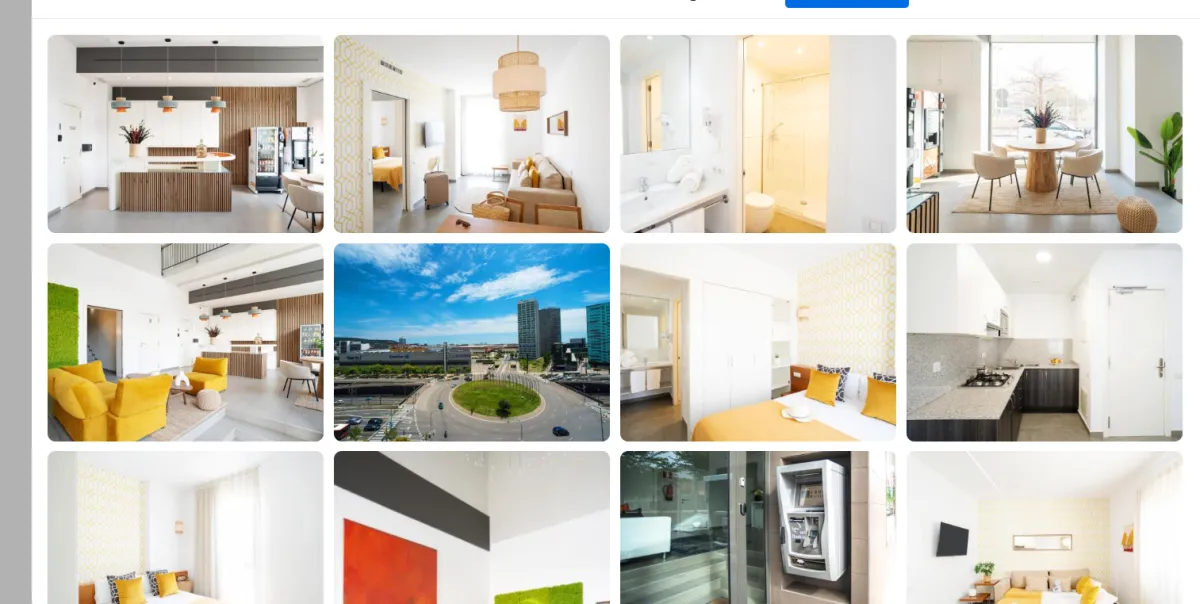This screenshot has height=604, width=1200.
Task: Open the bathroom with shower photo
Action: [x=757, y=134]
